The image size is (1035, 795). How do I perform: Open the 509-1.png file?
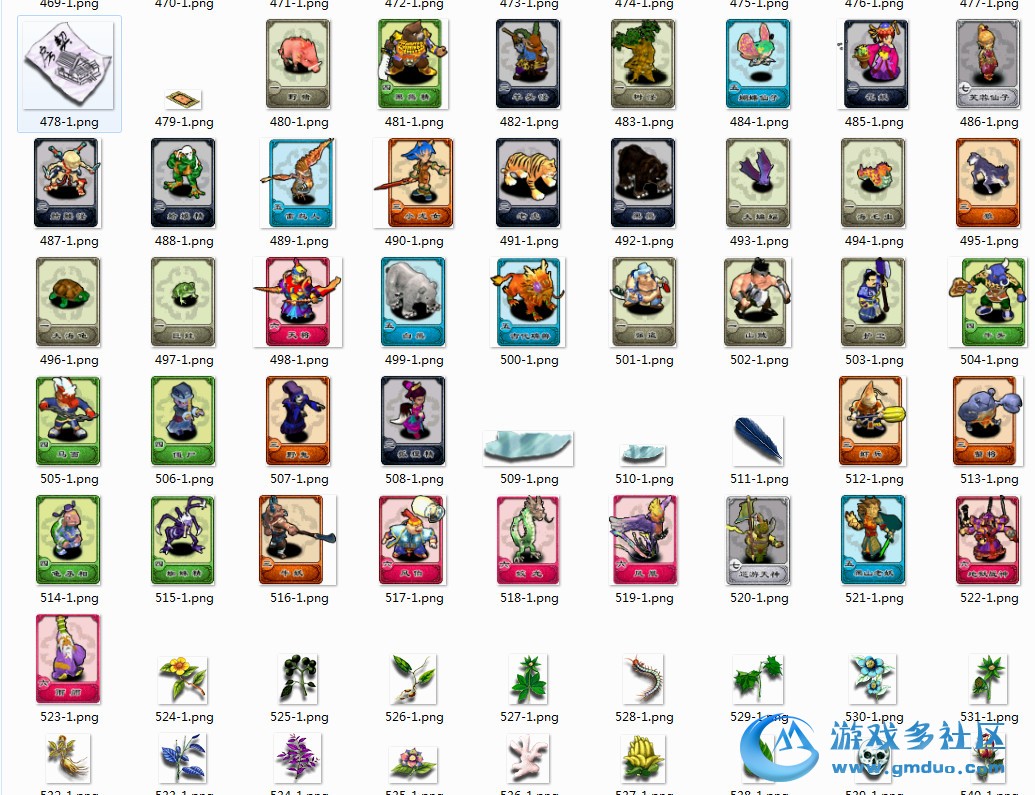point(528,447)
